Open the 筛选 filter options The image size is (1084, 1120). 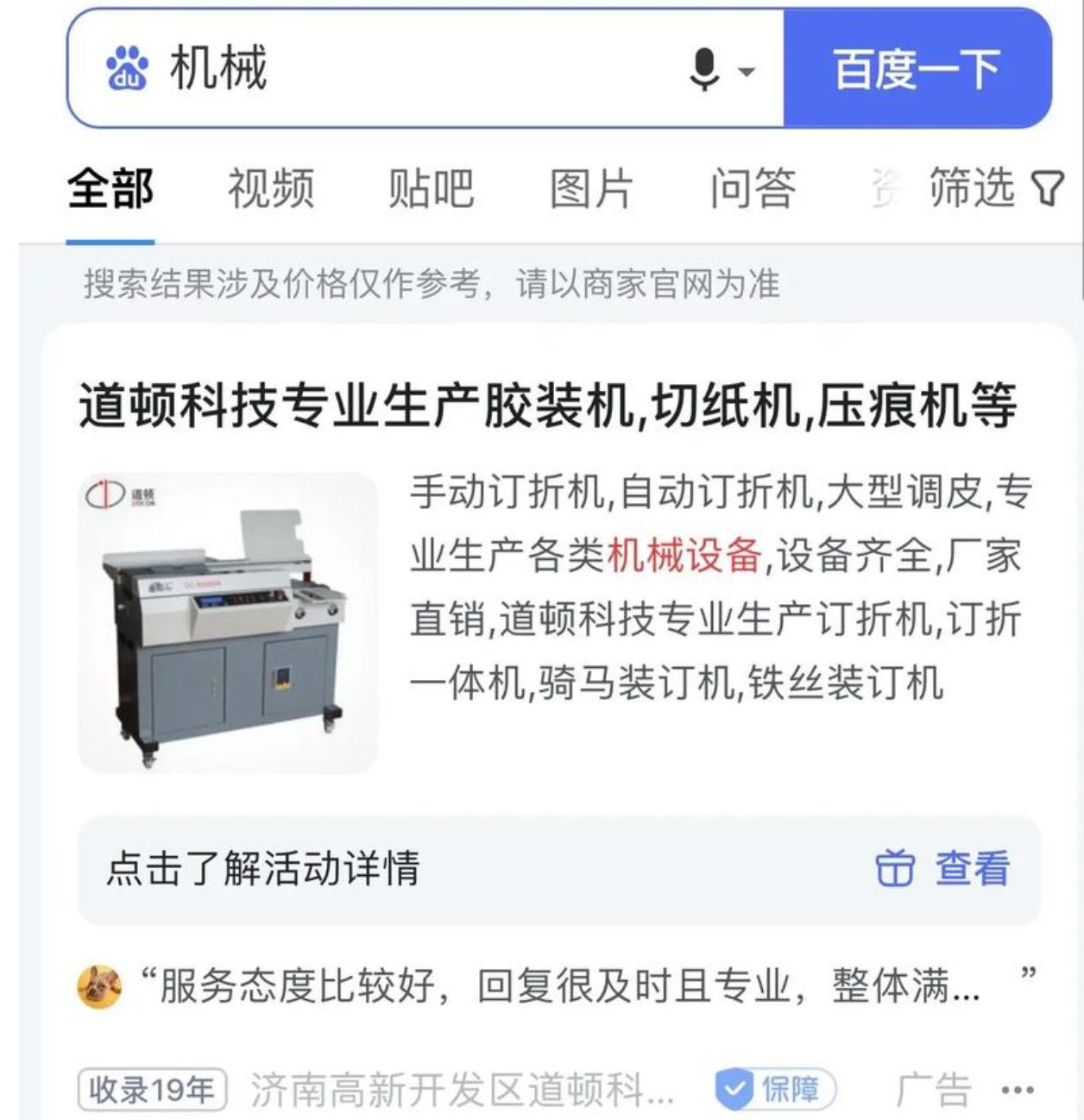pos(994,188)
